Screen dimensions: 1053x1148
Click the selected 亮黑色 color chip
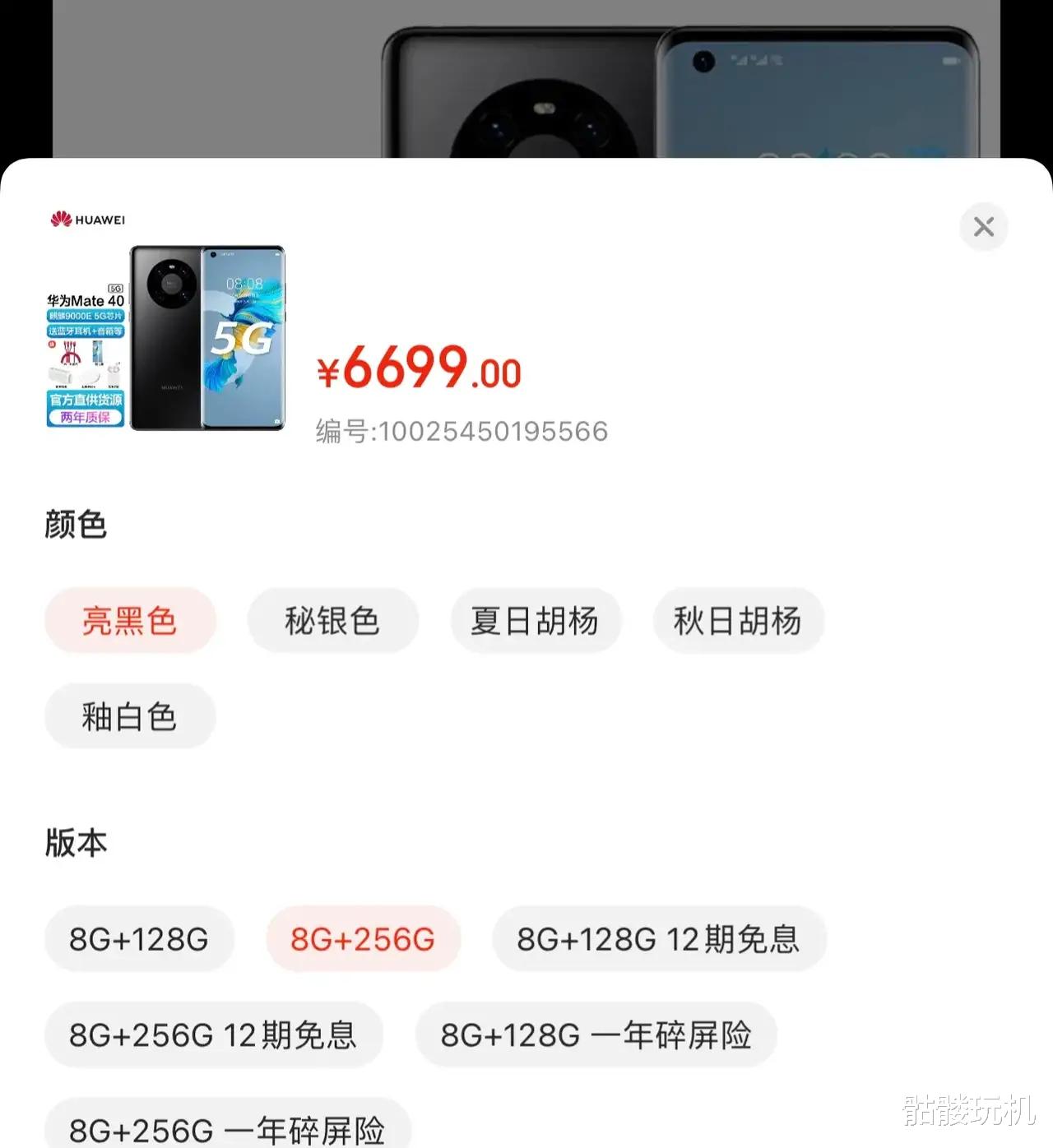click(x=129, y=622)
